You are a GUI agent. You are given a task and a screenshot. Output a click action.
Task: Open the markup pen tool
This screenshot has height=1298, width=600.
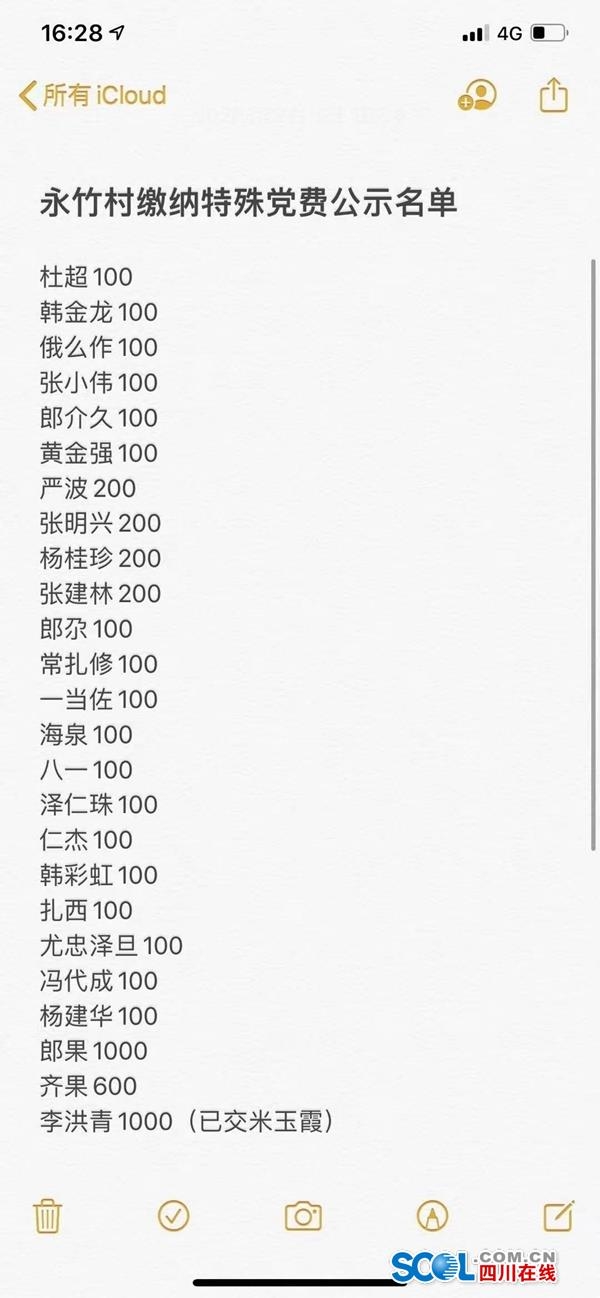[432, 1215]
